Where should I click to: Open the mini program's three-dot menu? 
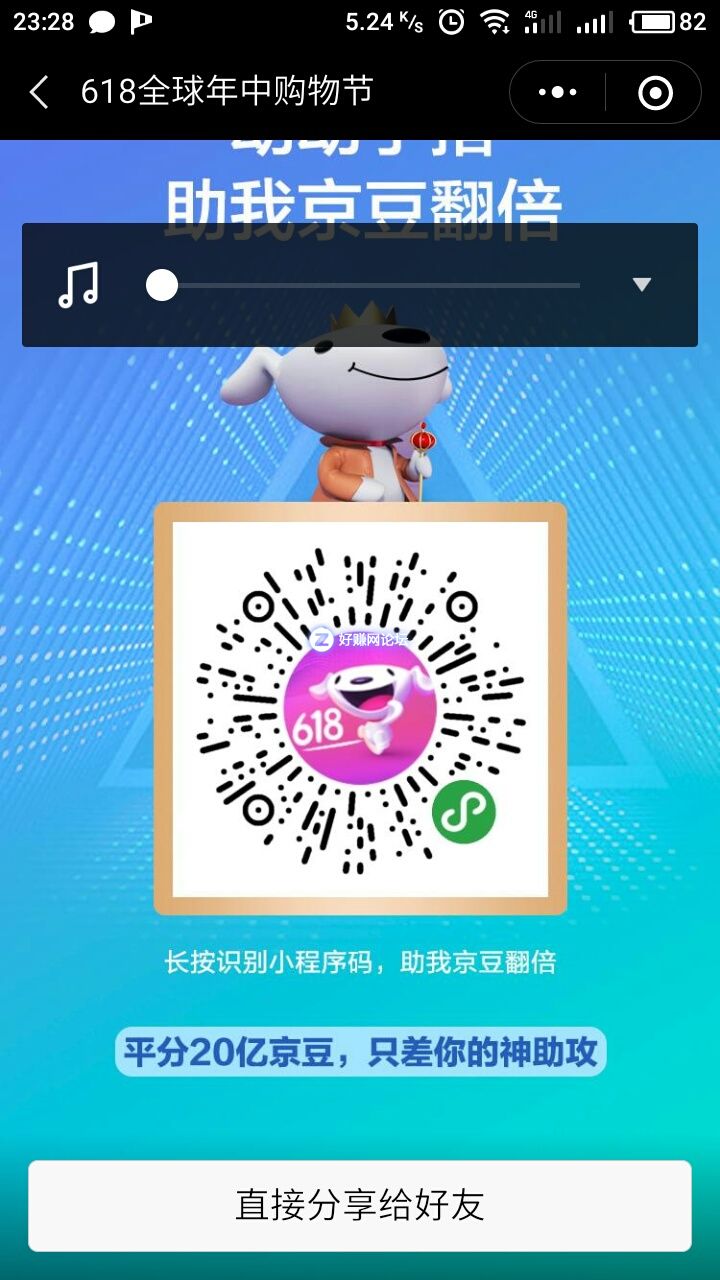pos(557,93)
